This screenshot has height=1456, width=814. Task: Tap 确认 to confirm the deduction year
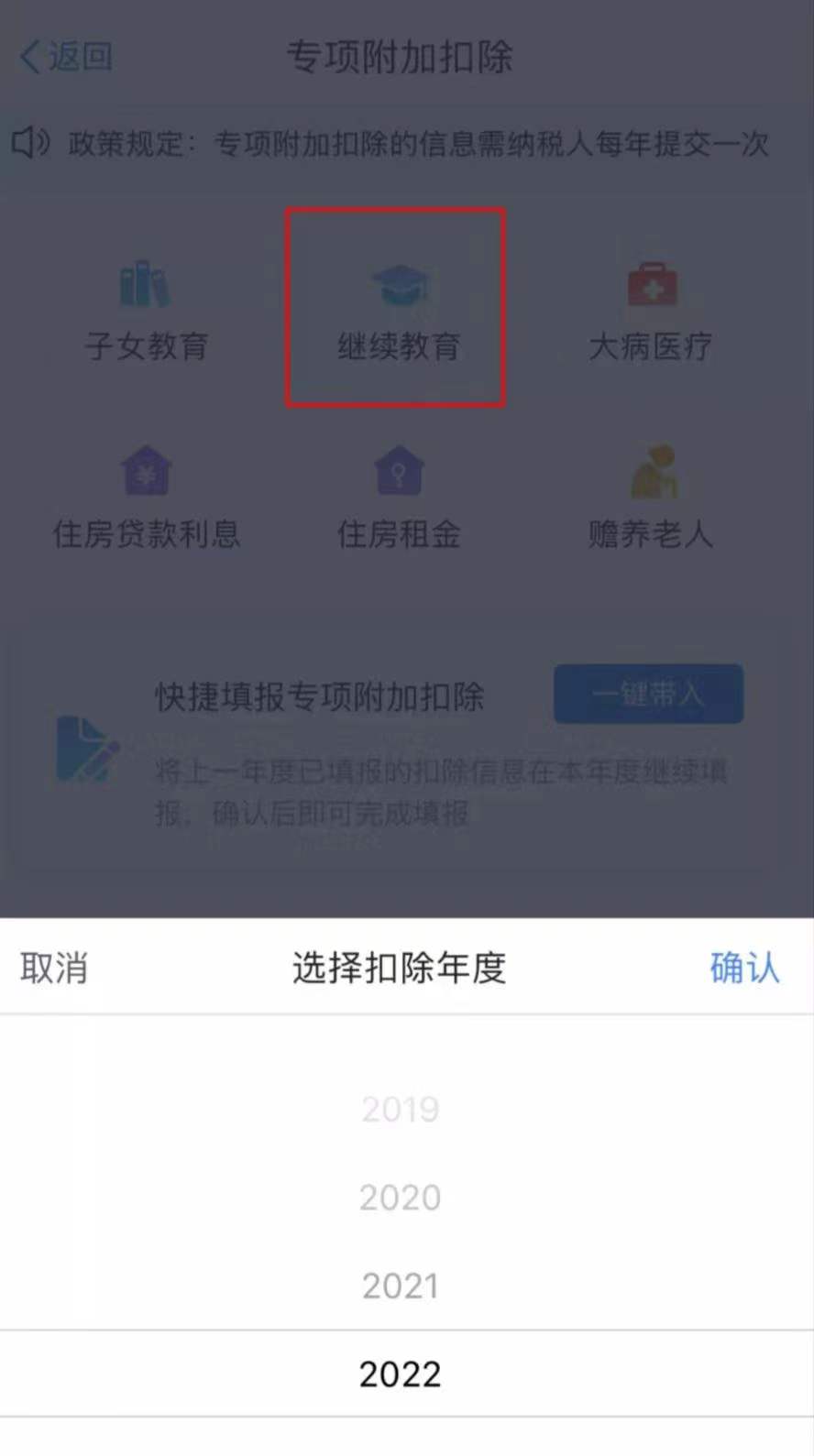coord(743,969)
